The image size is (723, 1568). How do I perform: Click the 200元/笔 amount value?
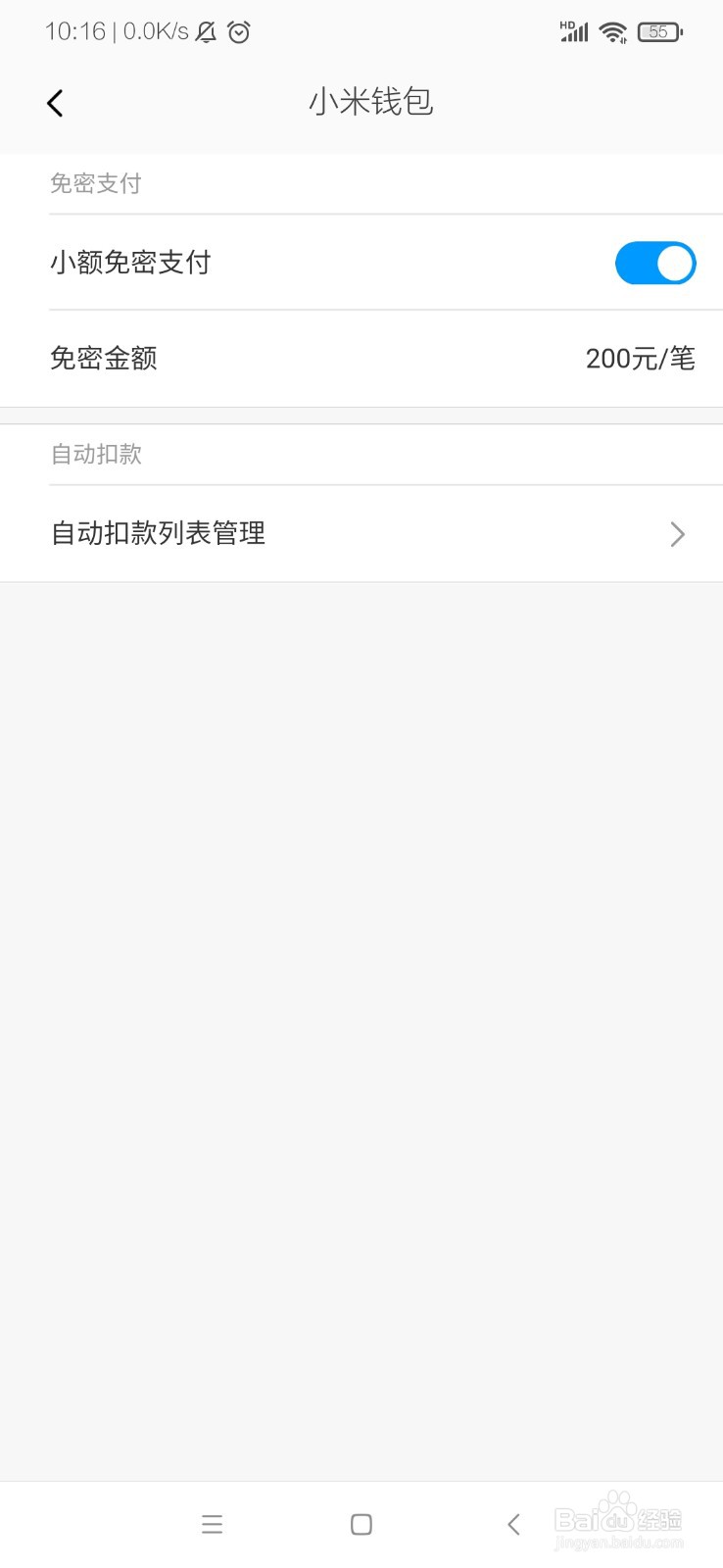coord(641,358)
